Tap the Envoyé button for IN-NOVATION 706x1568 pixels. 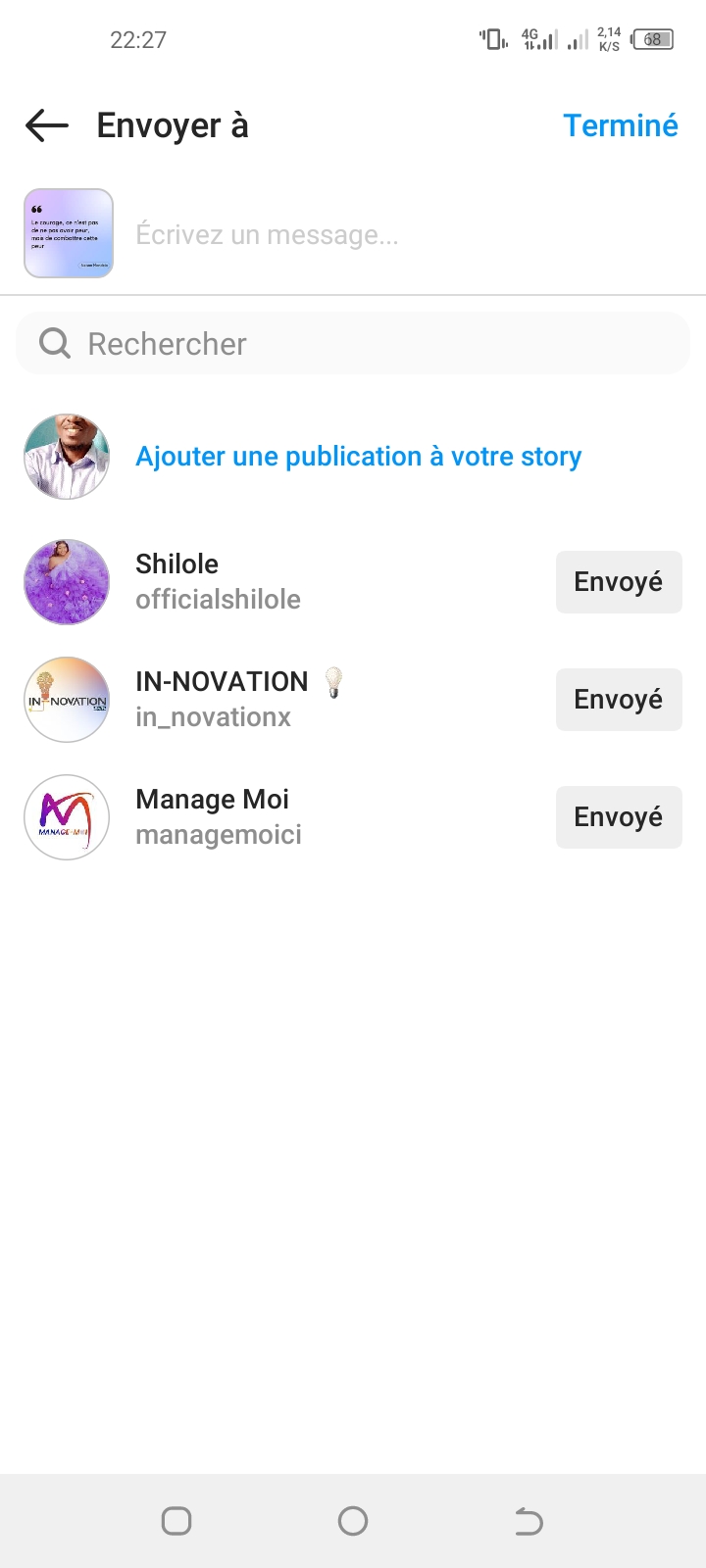click(618, 700)
